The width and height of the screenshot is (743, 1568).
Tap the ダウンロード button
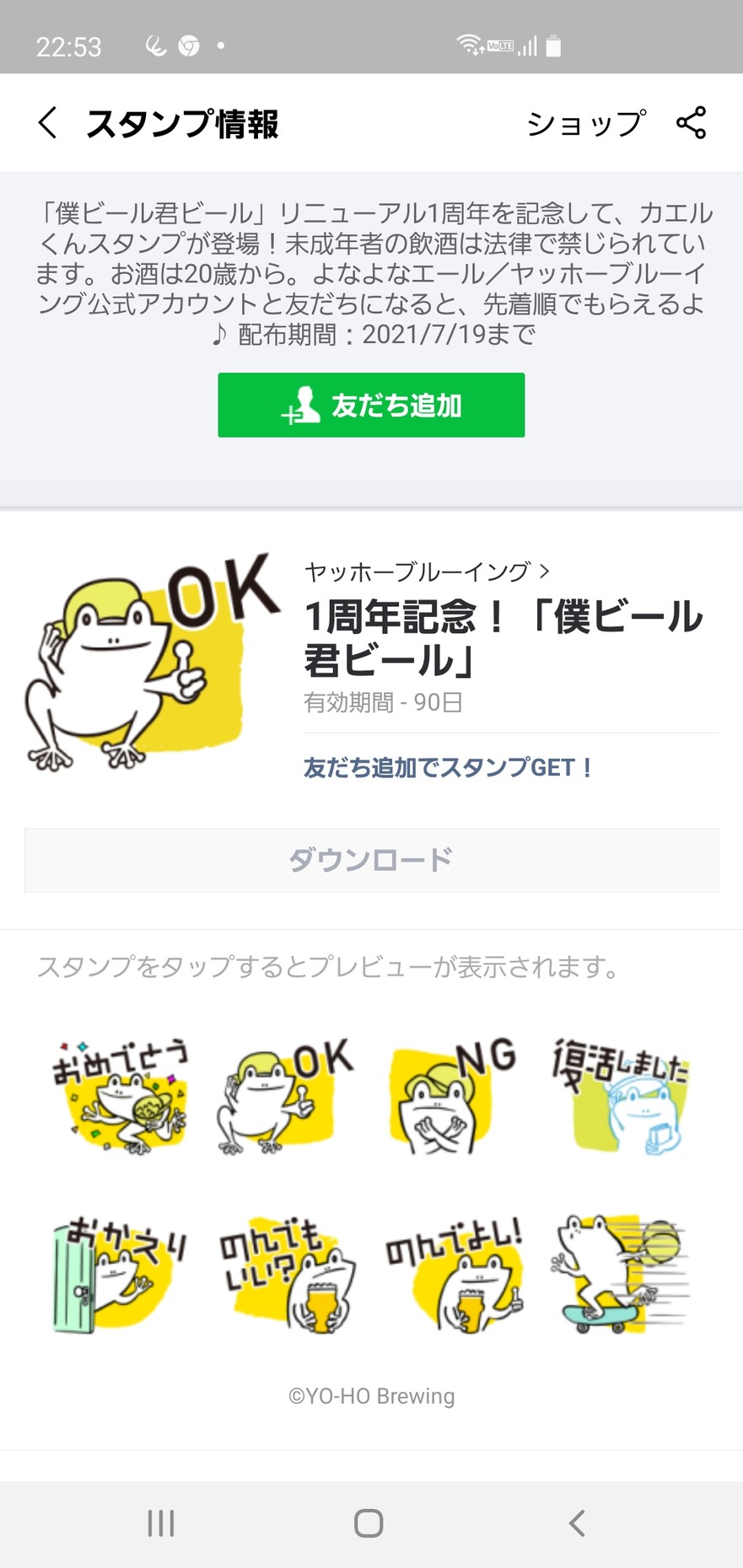371,860
